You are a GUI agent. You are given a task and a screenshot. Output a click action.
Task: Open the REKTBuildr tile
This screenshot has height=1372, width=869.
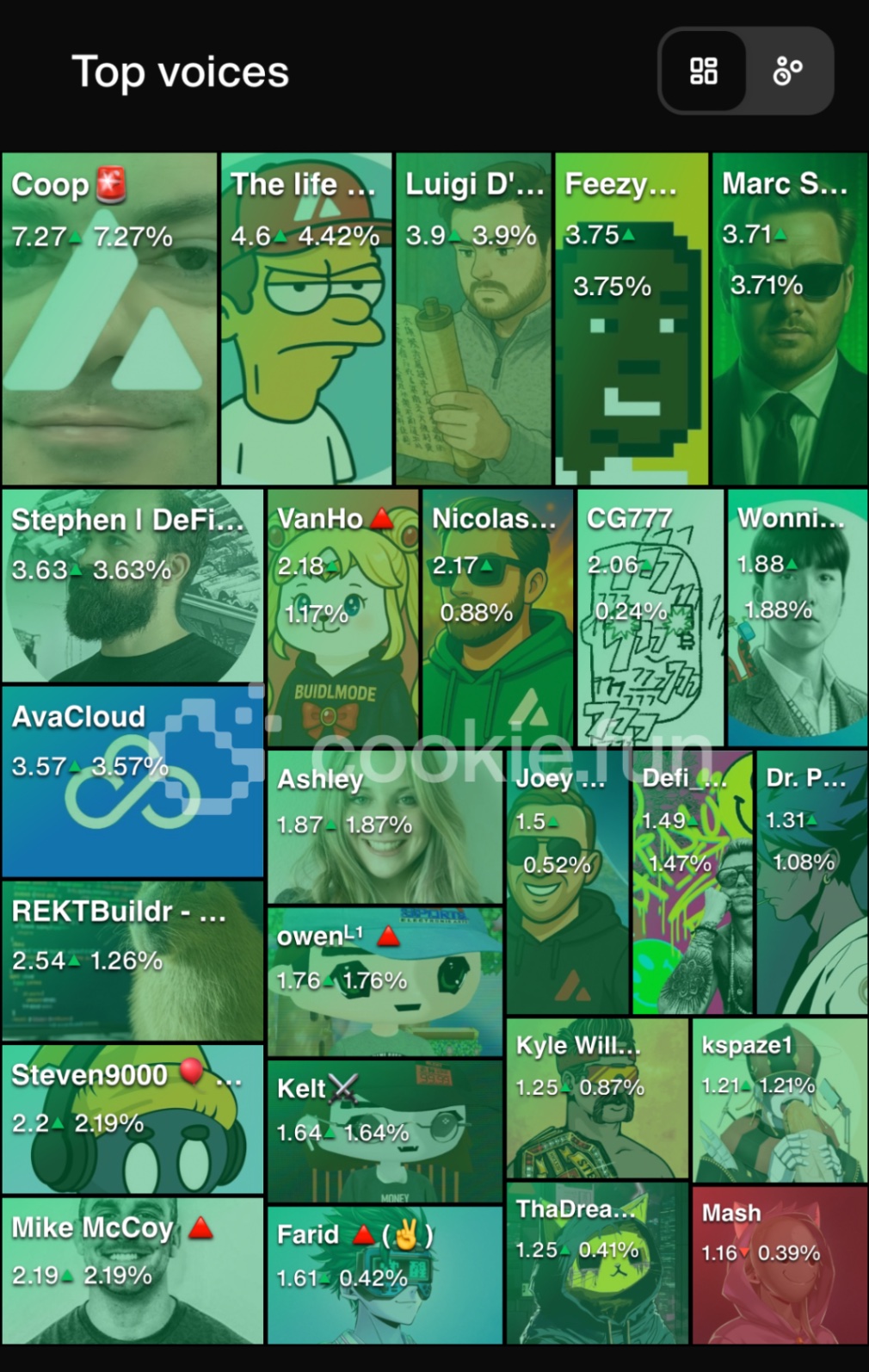133,960
